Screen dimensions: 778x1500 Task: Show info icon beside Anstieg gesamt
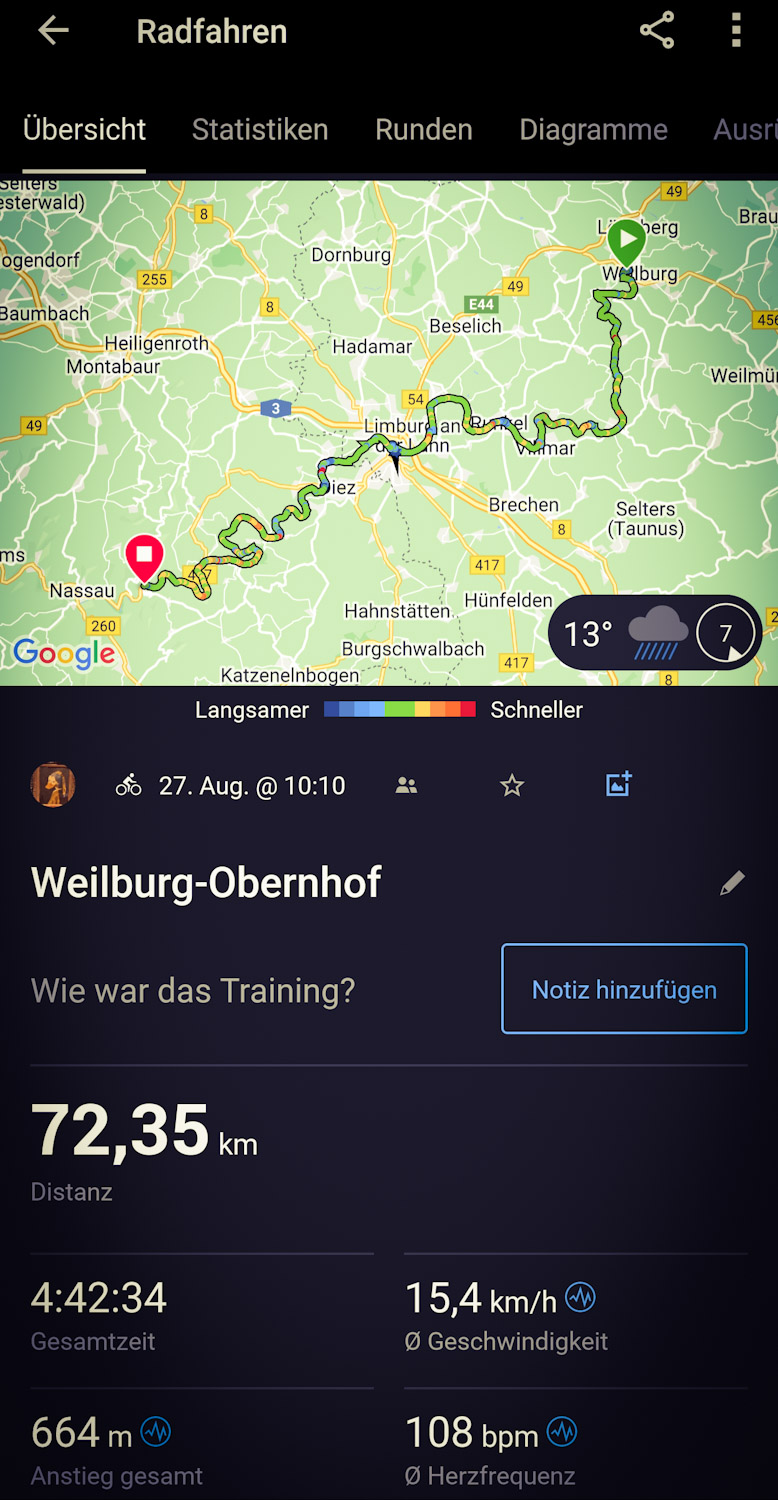(155, 1432)
